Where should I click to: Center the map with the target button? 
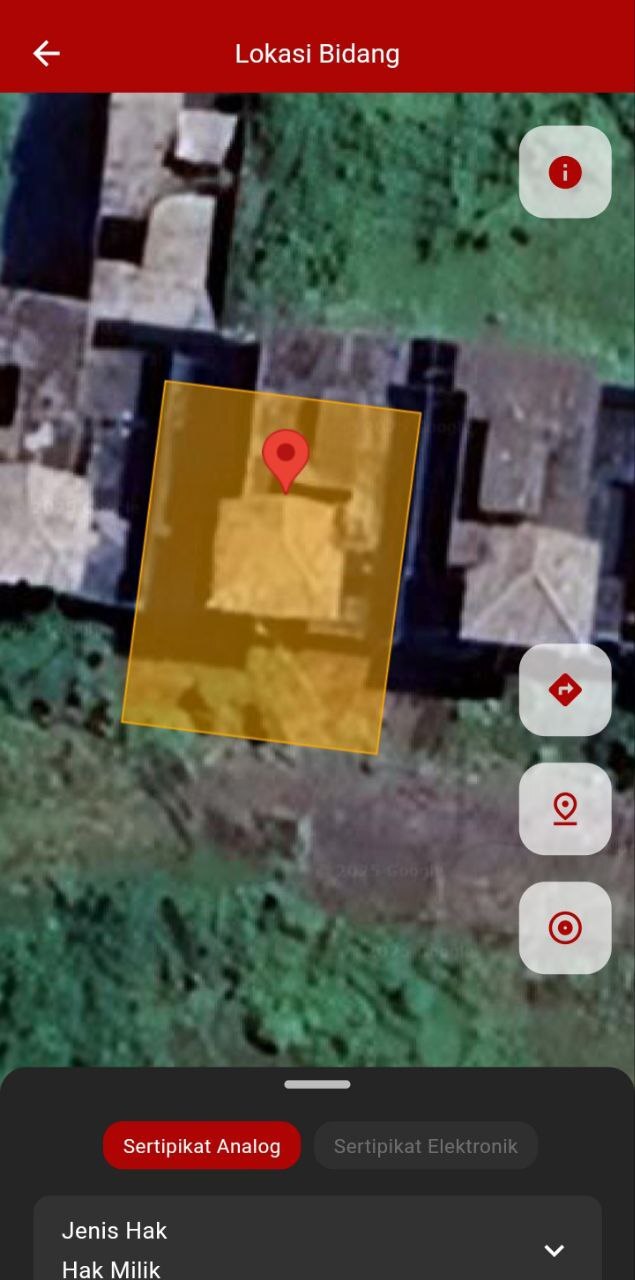pyautogui.click(x=565, y=928)
